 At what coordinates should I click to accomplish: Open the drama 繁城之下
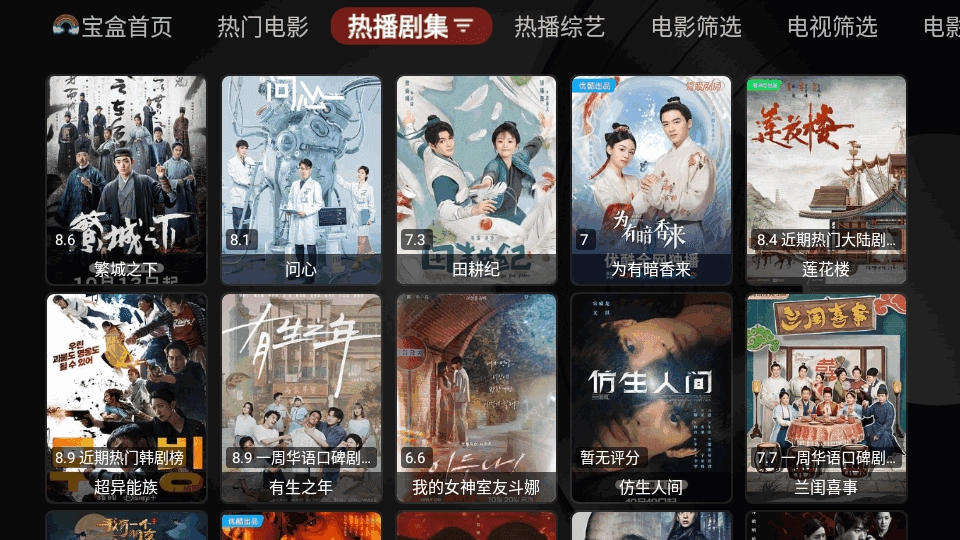pyautogui.click(x=126, y=180)
